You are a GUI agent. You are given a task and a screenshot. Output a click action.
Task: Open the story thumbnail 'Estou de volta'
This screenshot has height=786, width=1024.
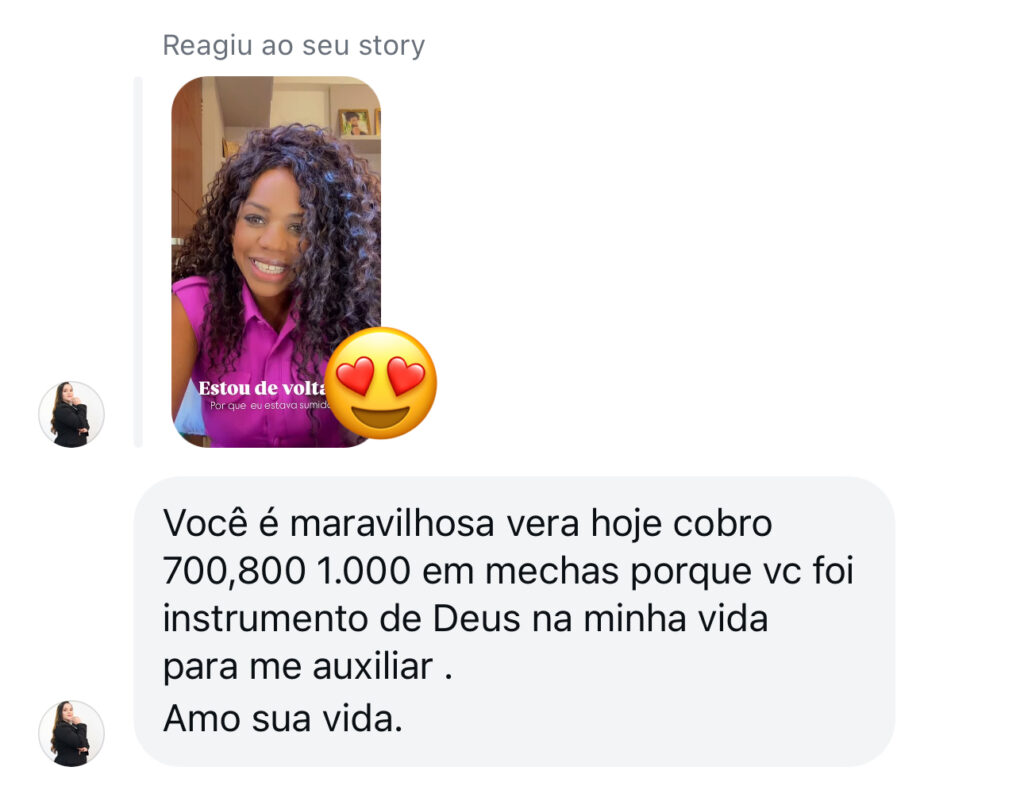point(275,261)
